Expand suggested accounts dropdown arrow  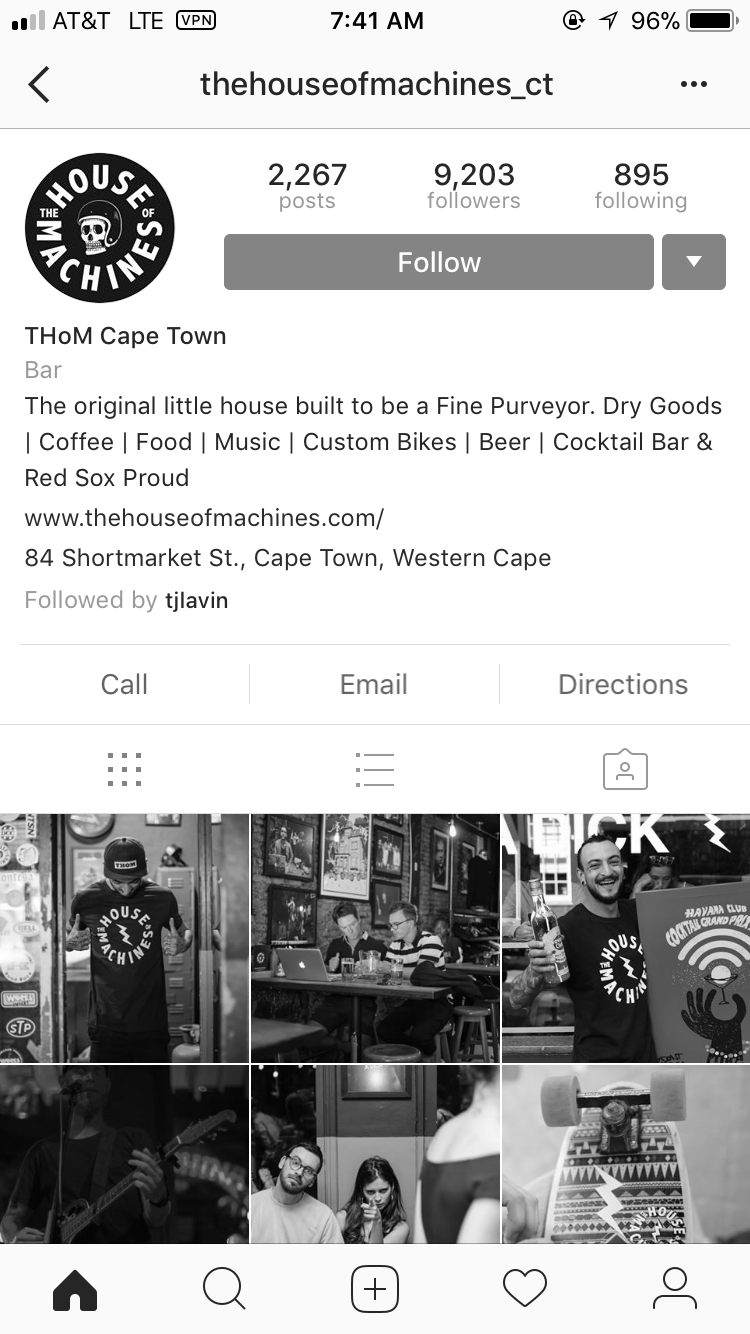pos(693,262)
